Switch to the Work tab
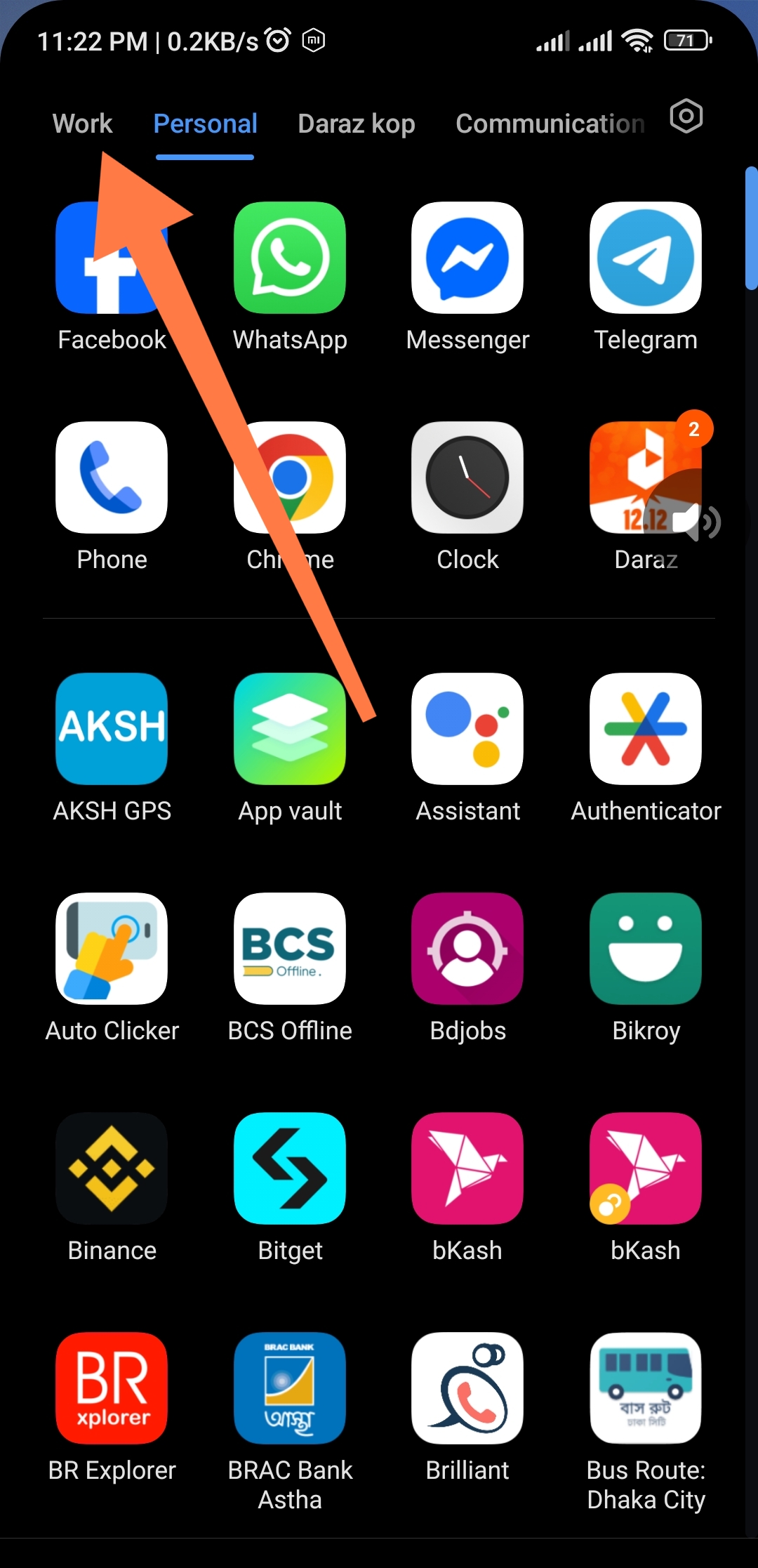This screenshot has width=758, height=1568. 82,124
